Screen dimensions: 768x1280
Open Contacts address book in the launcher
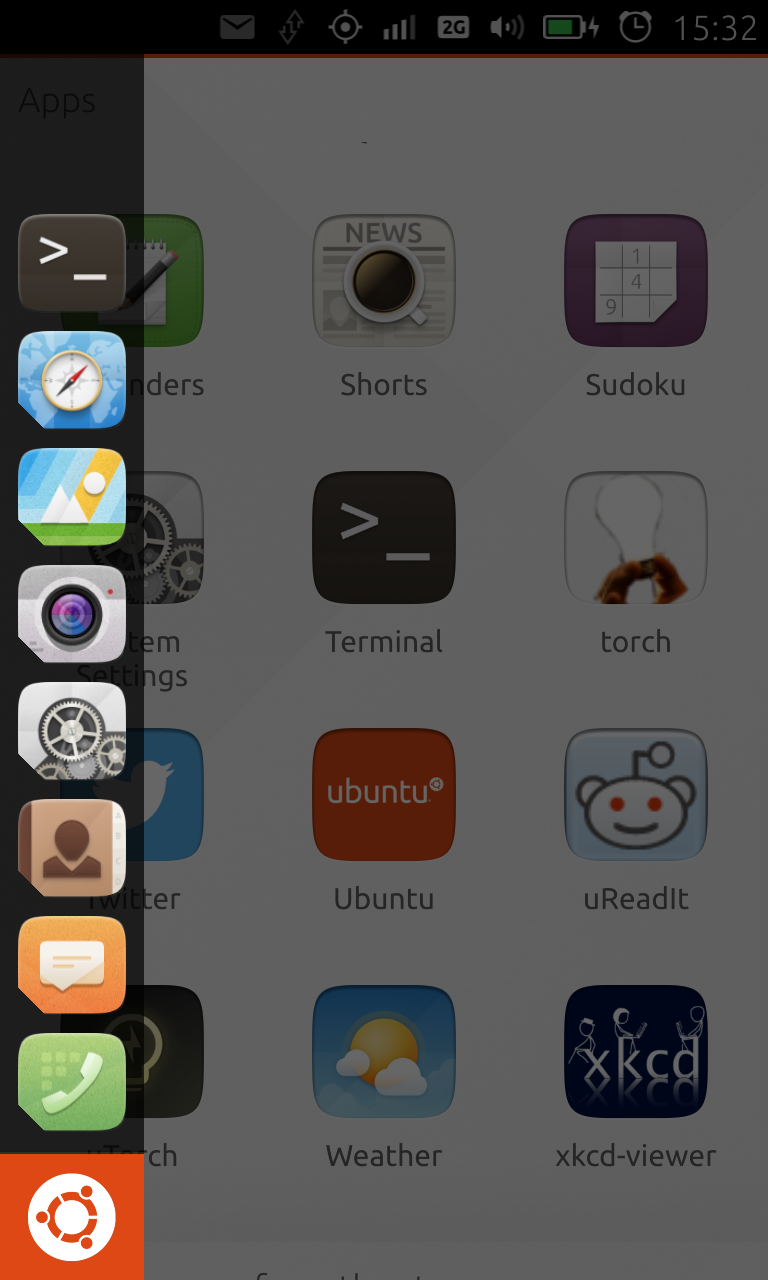[72, 847]
